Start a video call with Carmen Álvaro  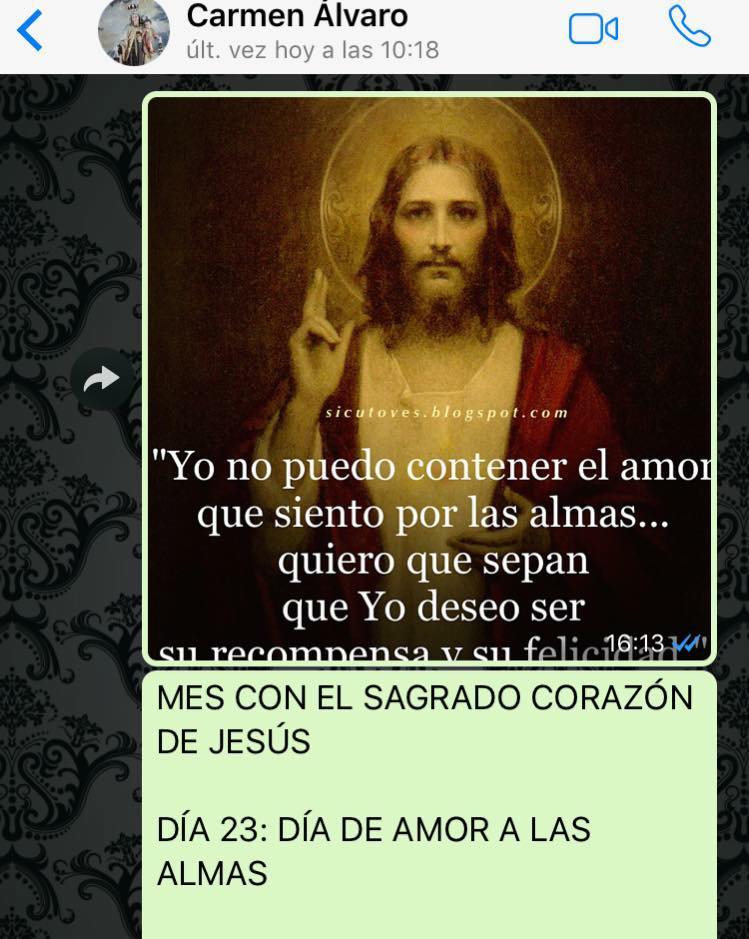tap(593, 30)
